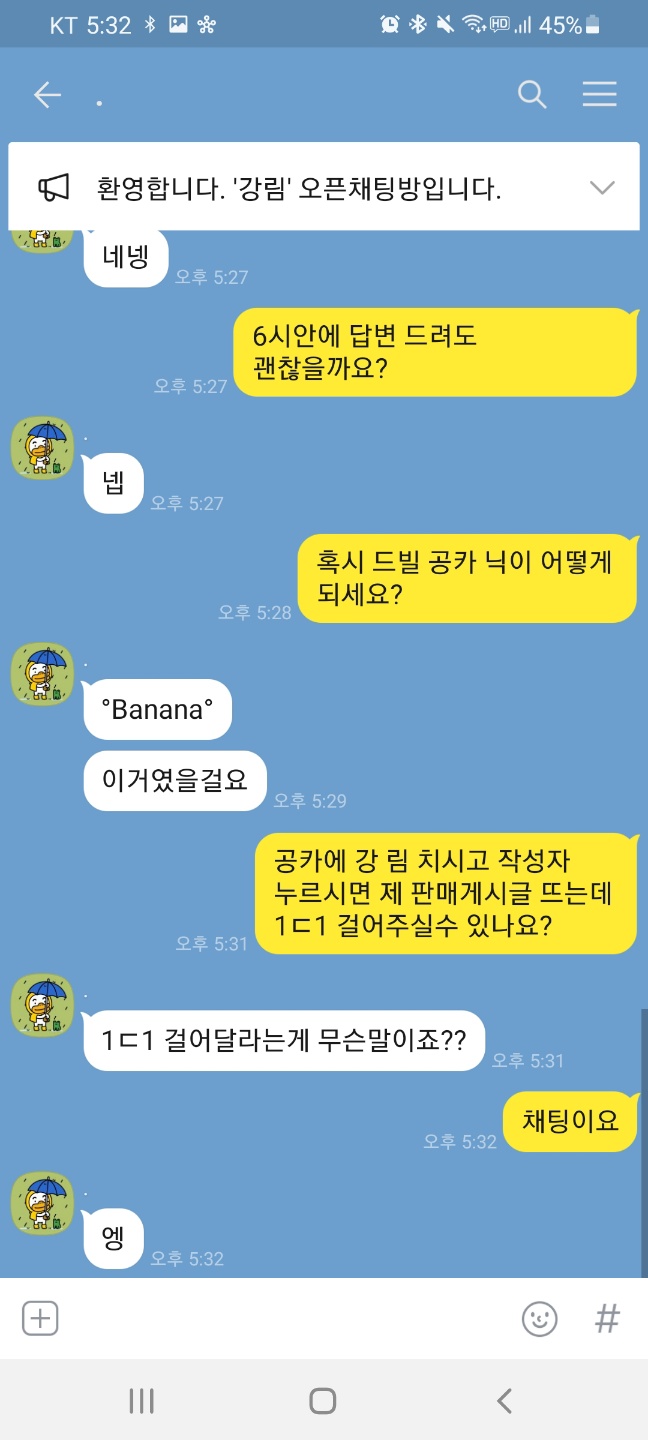The image size is (648, 1440).
Task: Open the plus attachment menu
Action: tap(40, 1318)
